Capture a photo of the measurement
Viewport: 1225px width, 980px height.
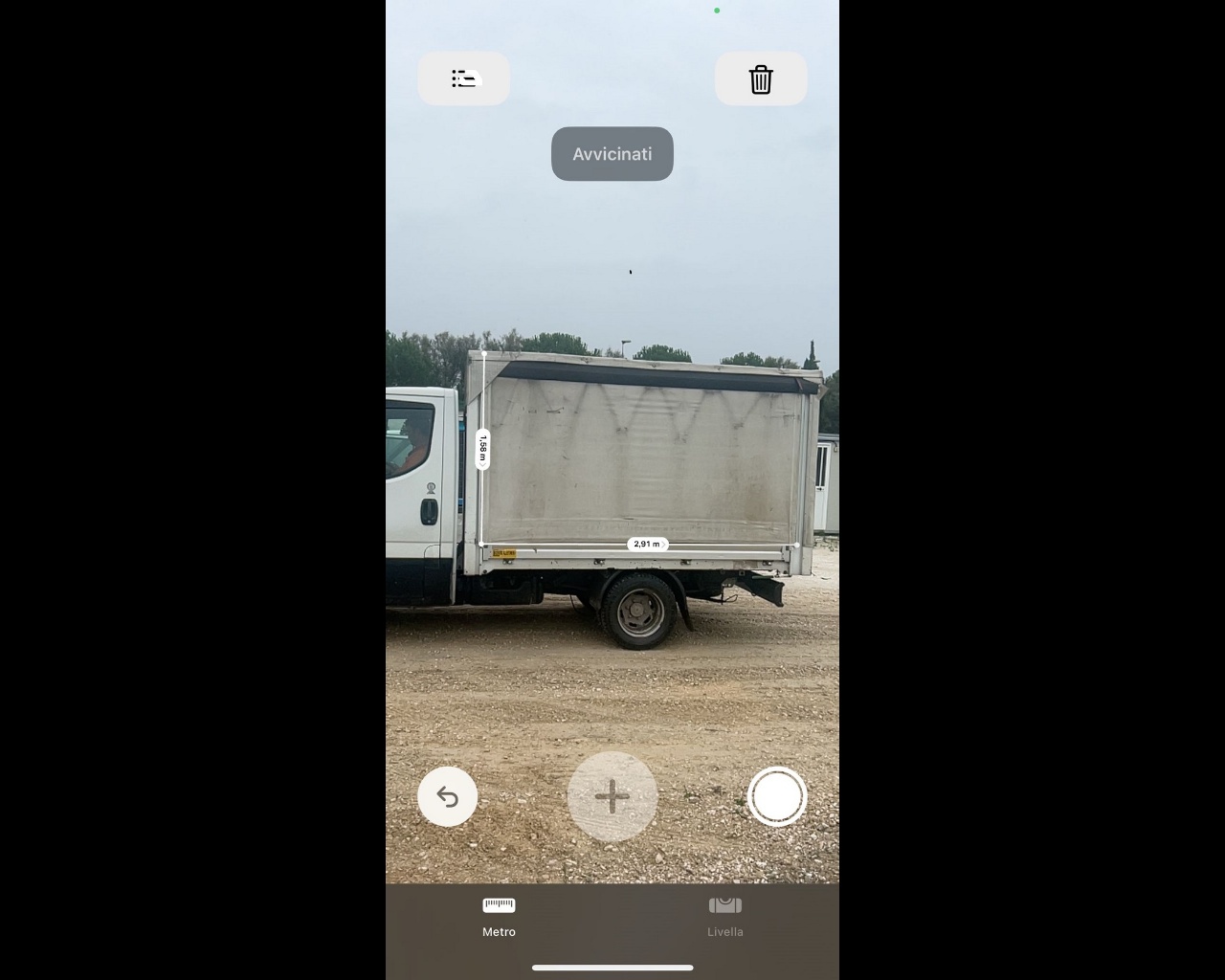(x=776, y=796)
